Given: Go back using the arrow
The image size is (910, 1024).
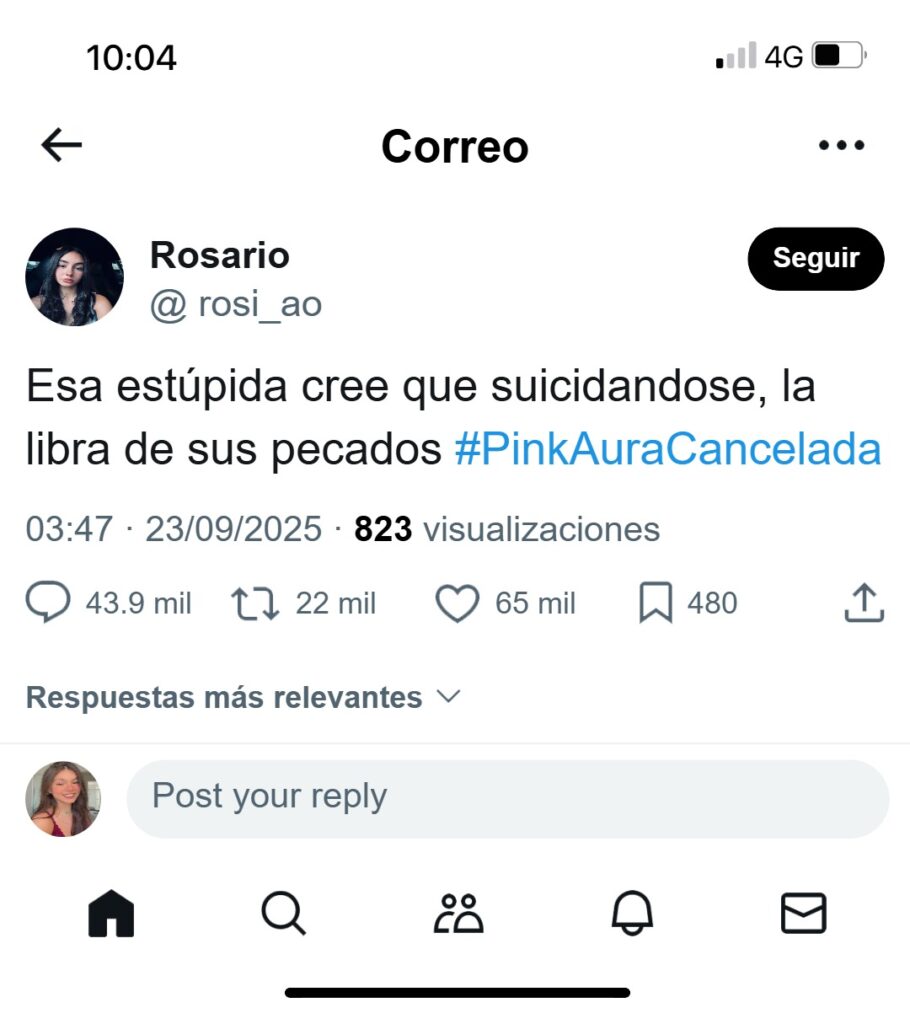Looking at the screenshot, I should point(61,146).
